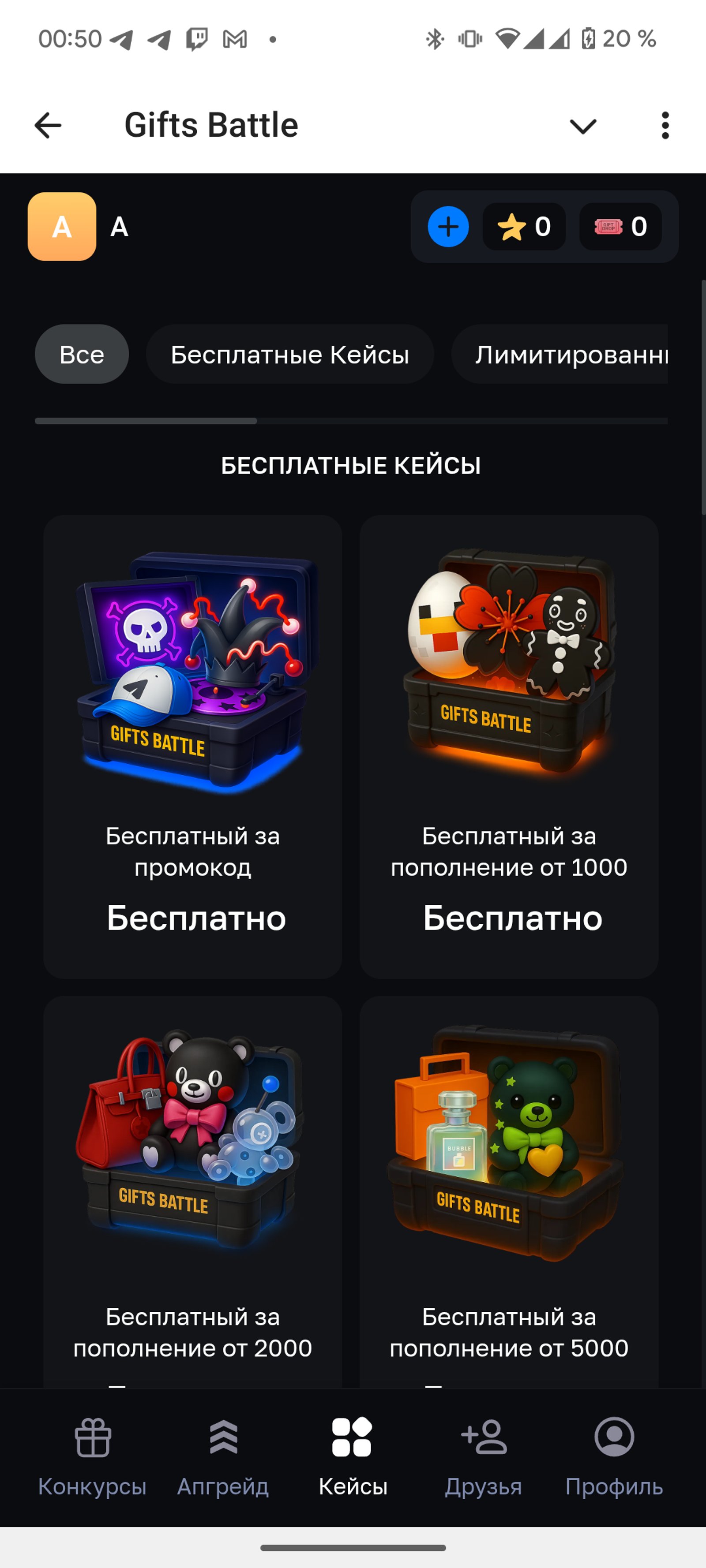
Task: Enable the Бесплатные Кейсы filter
Action: pyautogui.click(x=290, y=354)
